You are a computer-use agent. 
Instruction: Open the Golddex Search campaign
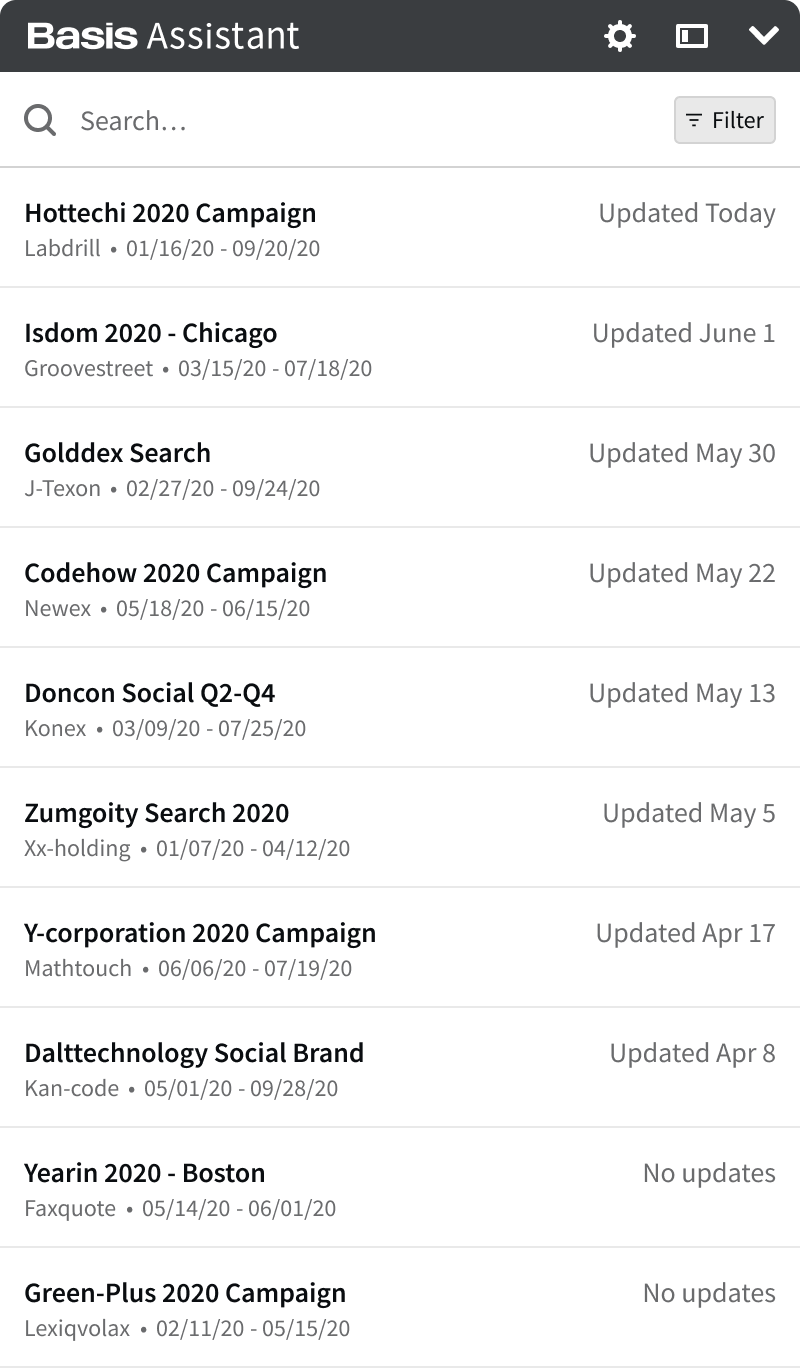tap(400, 468)
